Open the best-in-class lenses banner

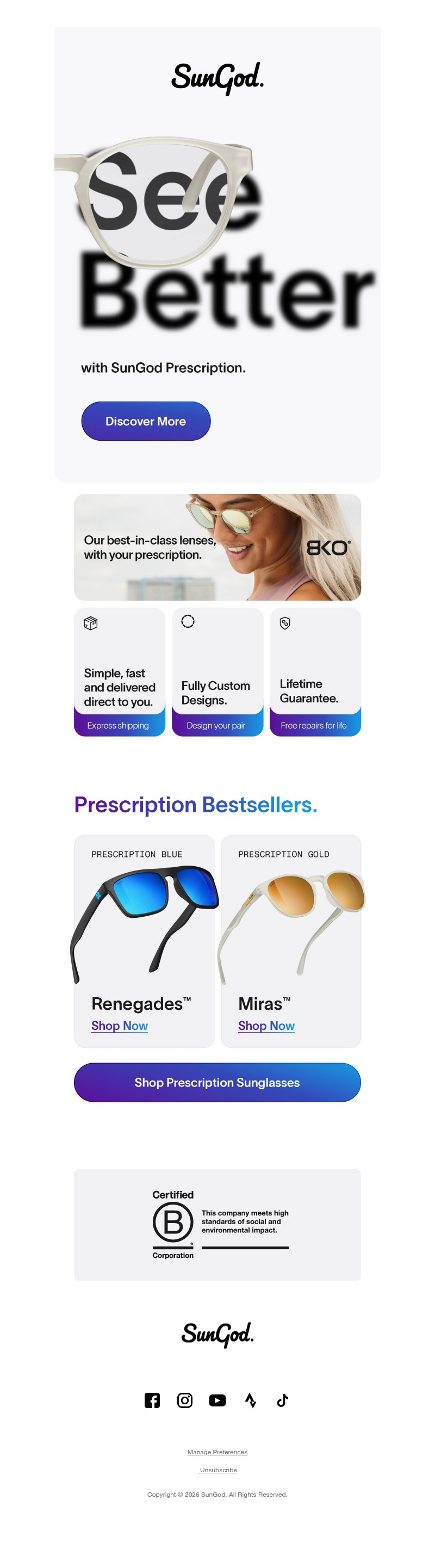(x=217, y=547)
